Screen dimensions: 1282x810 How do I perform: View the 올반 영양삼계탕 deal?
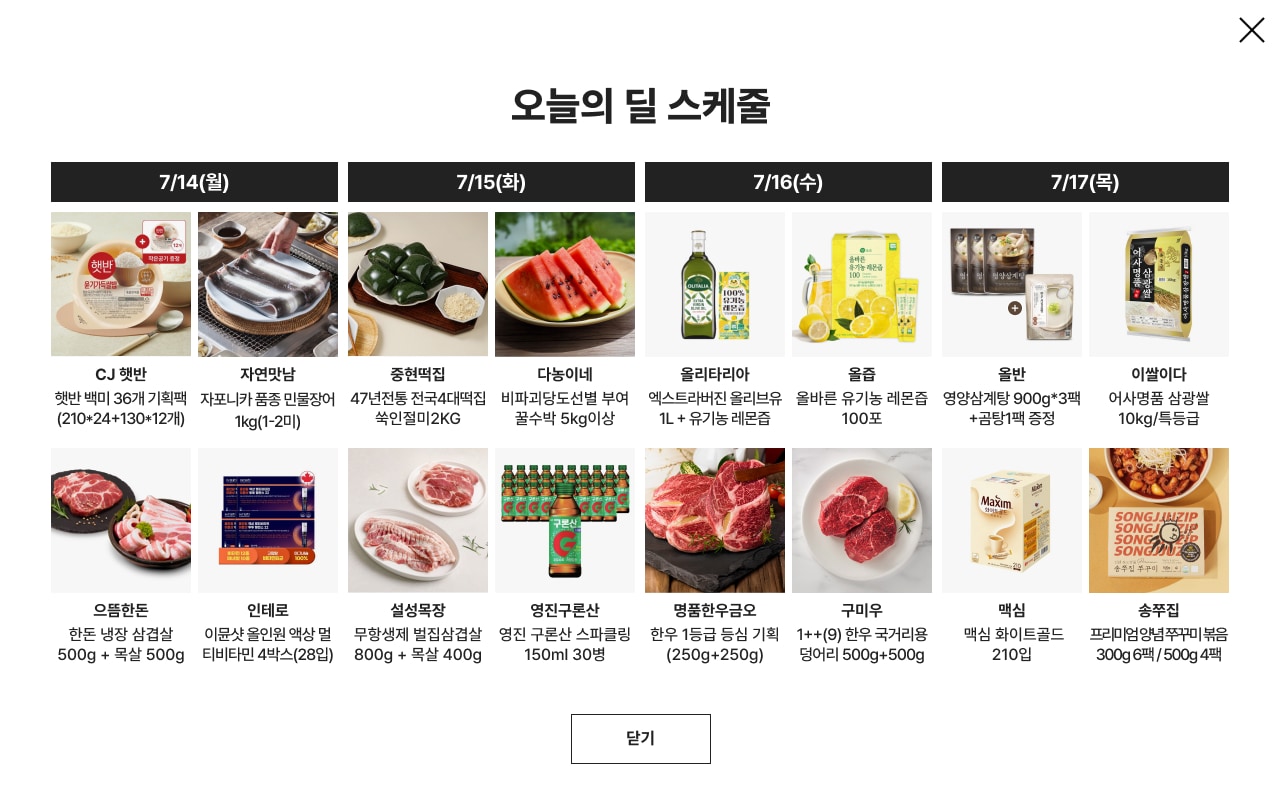pos(1012,284)
